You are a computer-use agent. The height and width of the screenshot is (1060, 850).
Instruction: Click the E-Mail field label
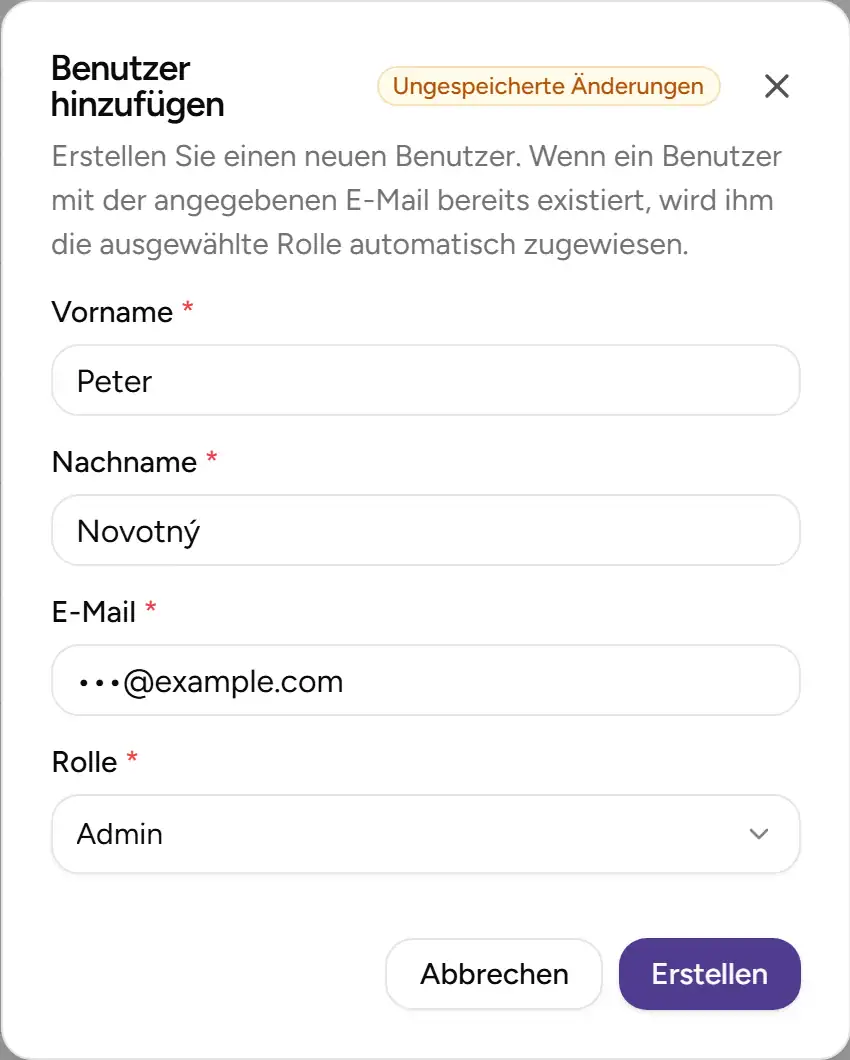click(93, 611)
